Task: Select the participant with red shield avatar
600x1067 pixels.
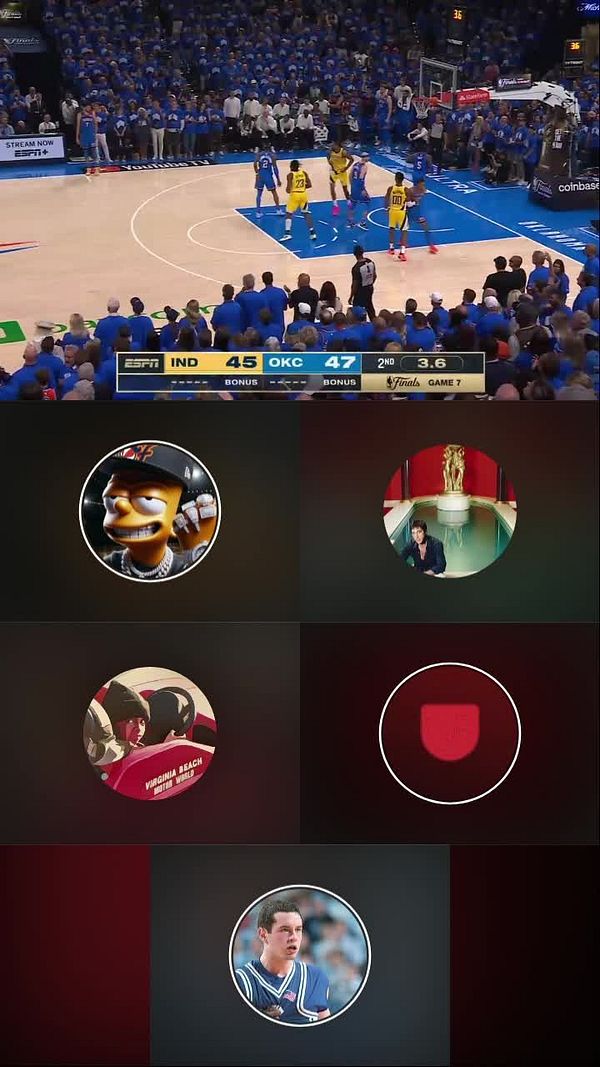Action: (x=450, y=733)
